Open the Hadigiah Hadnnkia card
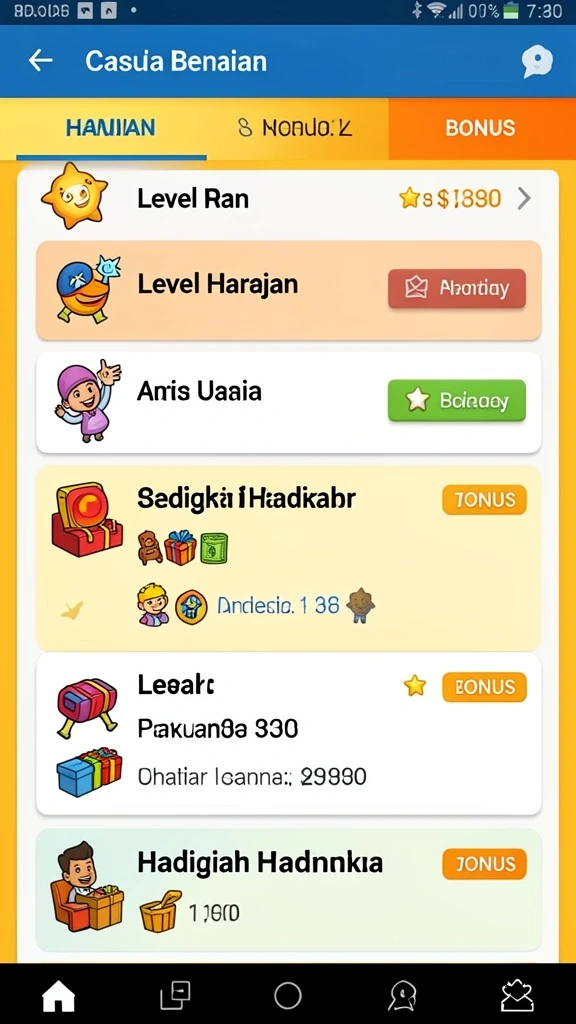 tap(289, 889)
